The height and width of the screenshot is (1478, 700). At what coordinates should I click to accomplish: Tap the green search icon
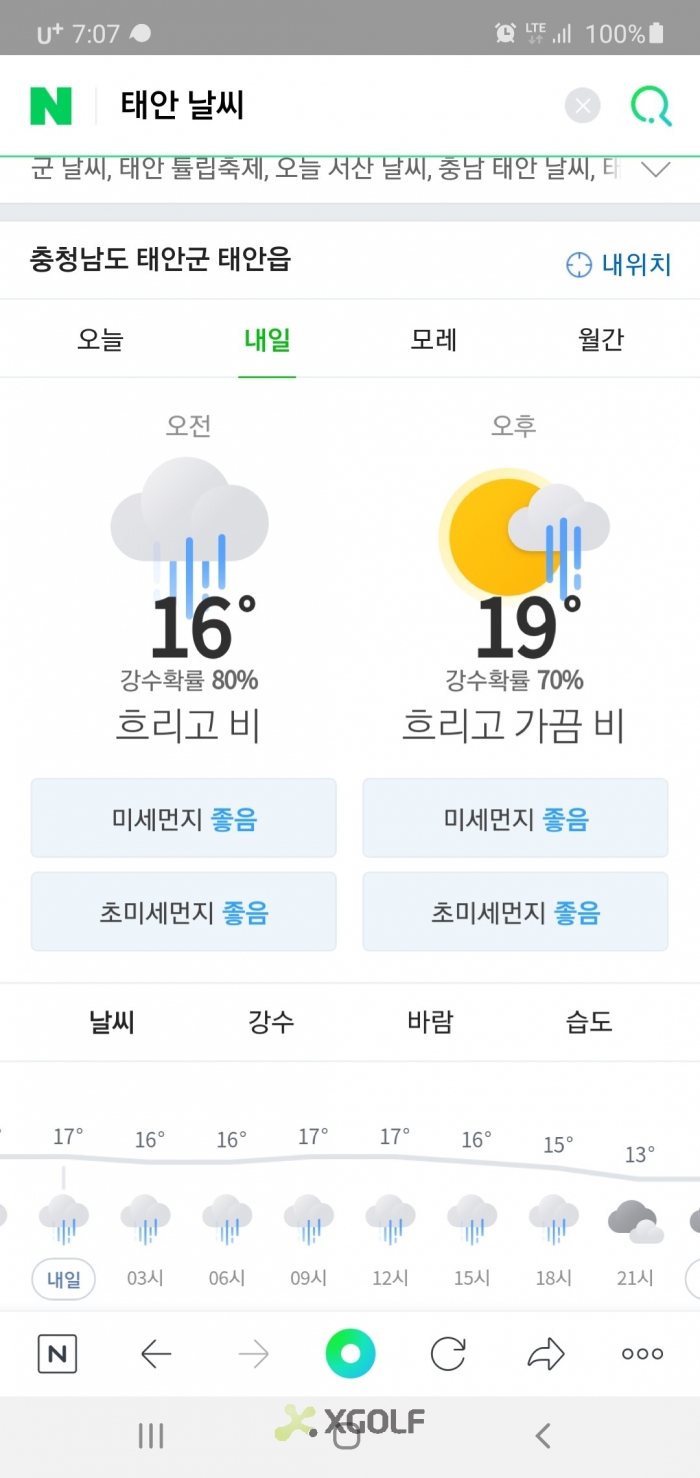point(651,106)
